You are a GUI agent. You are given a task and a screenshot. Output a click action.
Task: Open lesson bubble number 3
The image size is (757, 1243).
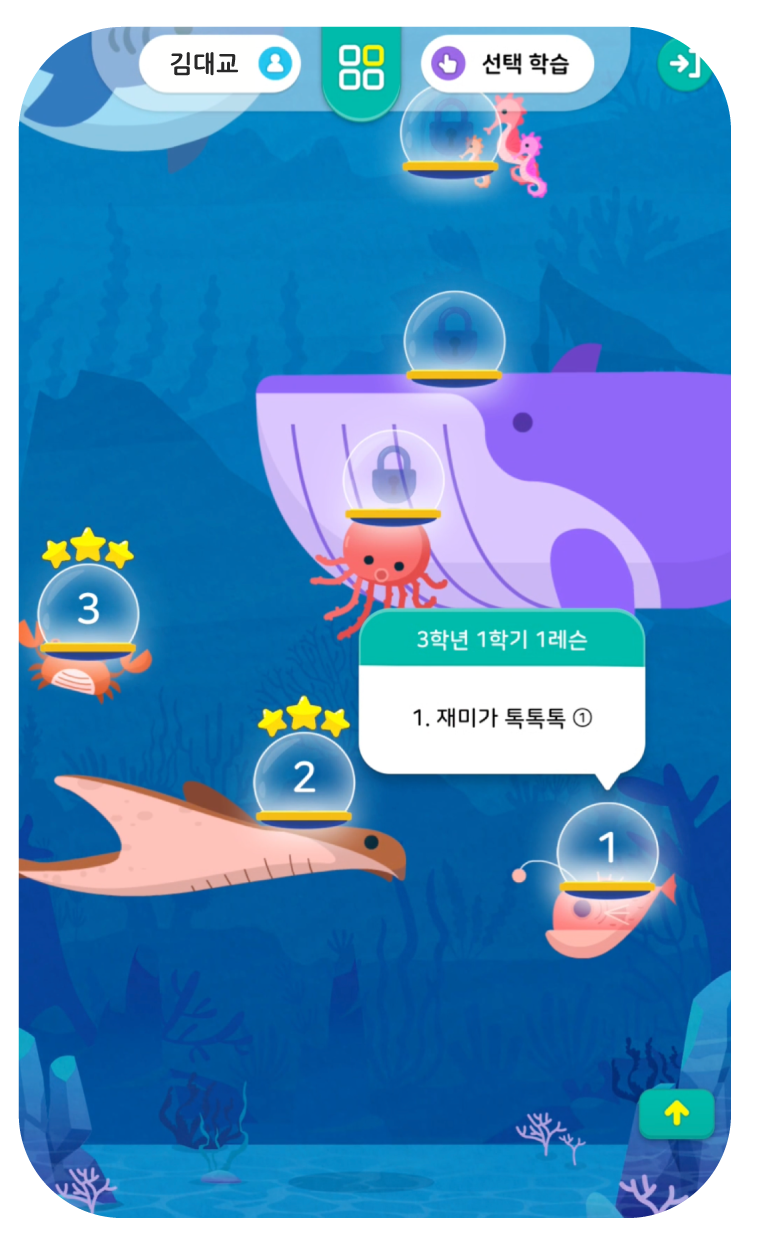(x=88, y=608)
